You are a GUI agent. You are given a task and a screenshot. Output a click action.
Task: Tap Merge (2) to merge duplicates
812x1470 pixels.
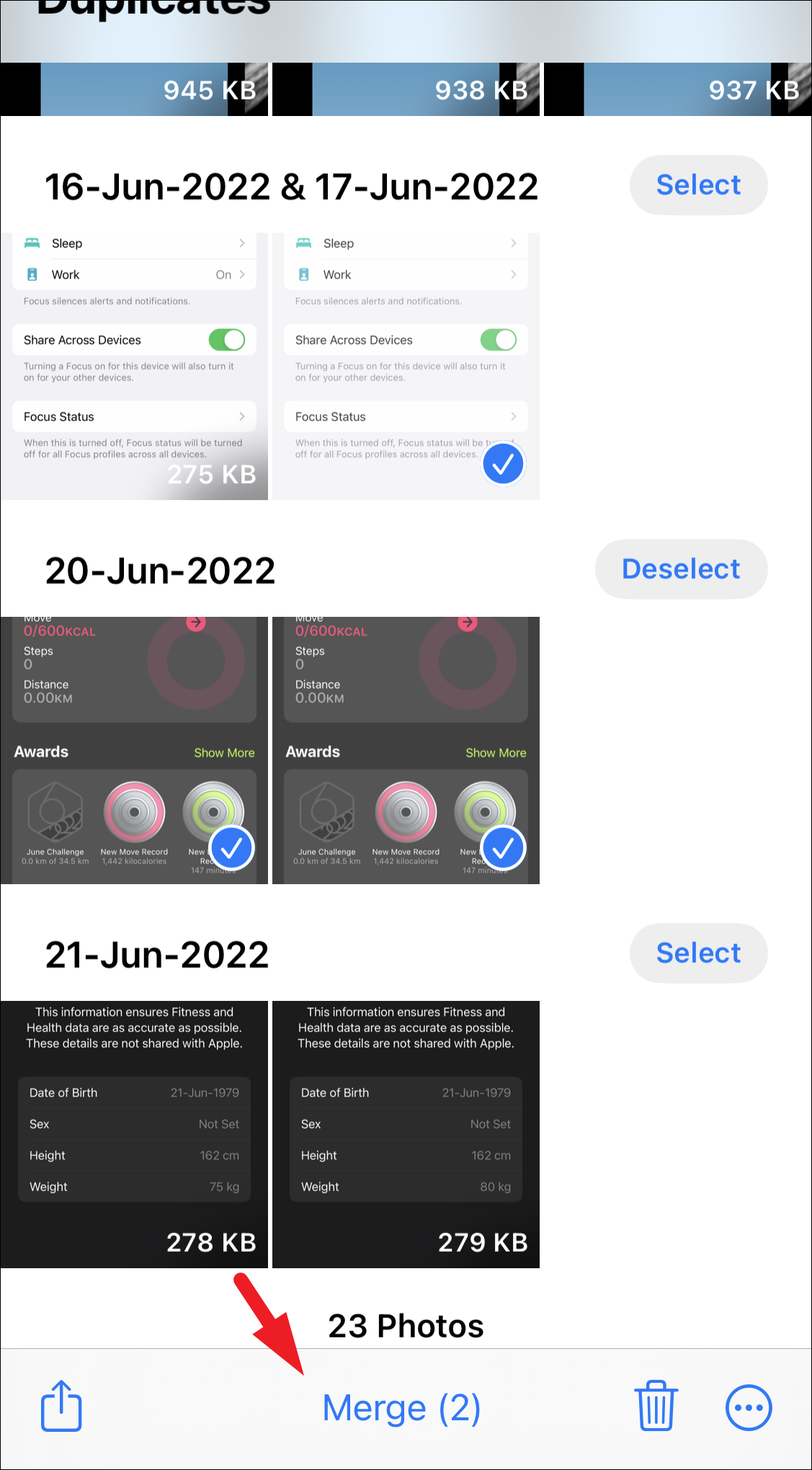coord(401,1408)
